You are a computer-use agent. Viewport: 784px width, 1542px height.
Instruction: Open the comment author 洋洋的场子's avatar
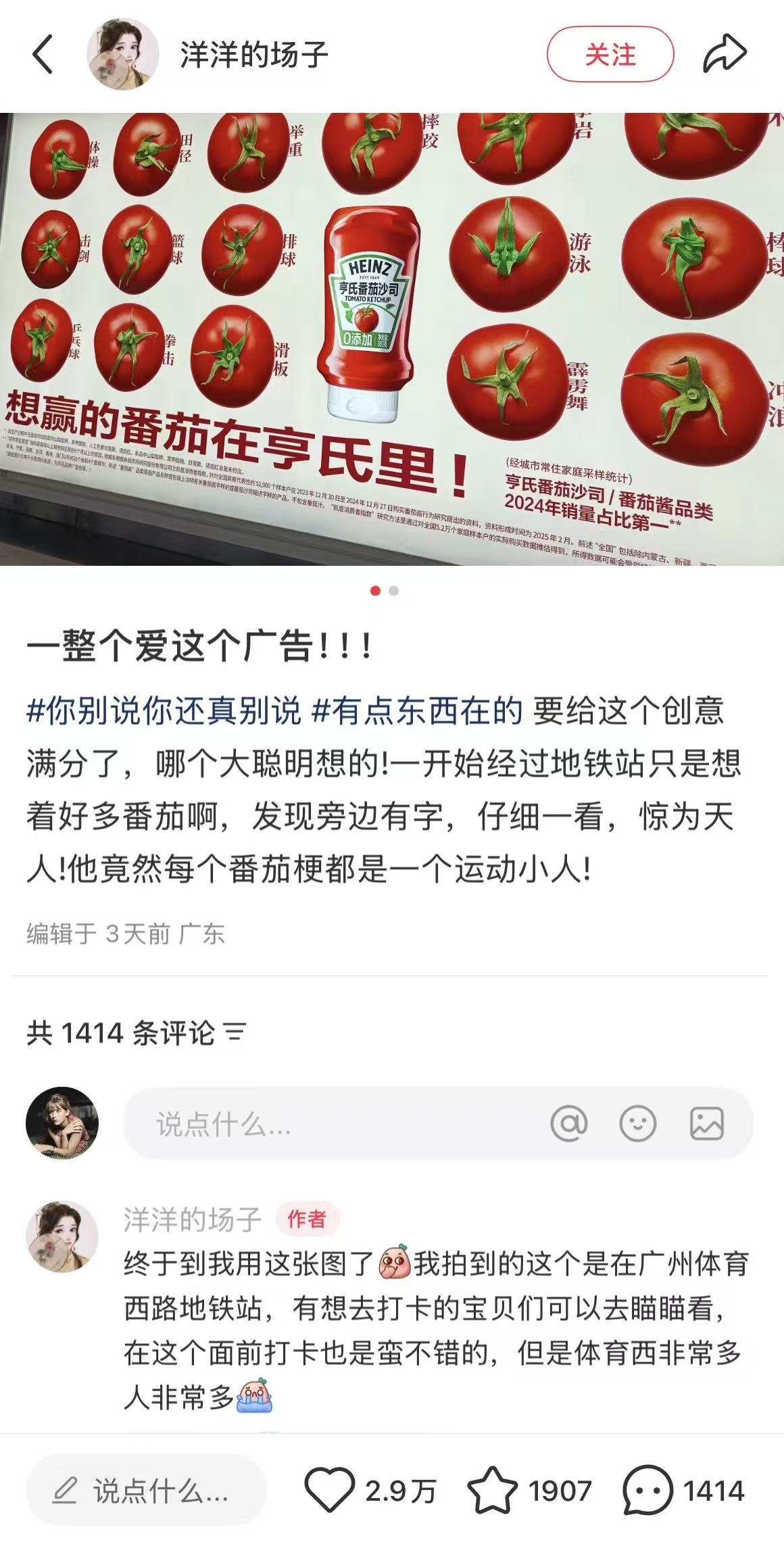point(62,1237)
